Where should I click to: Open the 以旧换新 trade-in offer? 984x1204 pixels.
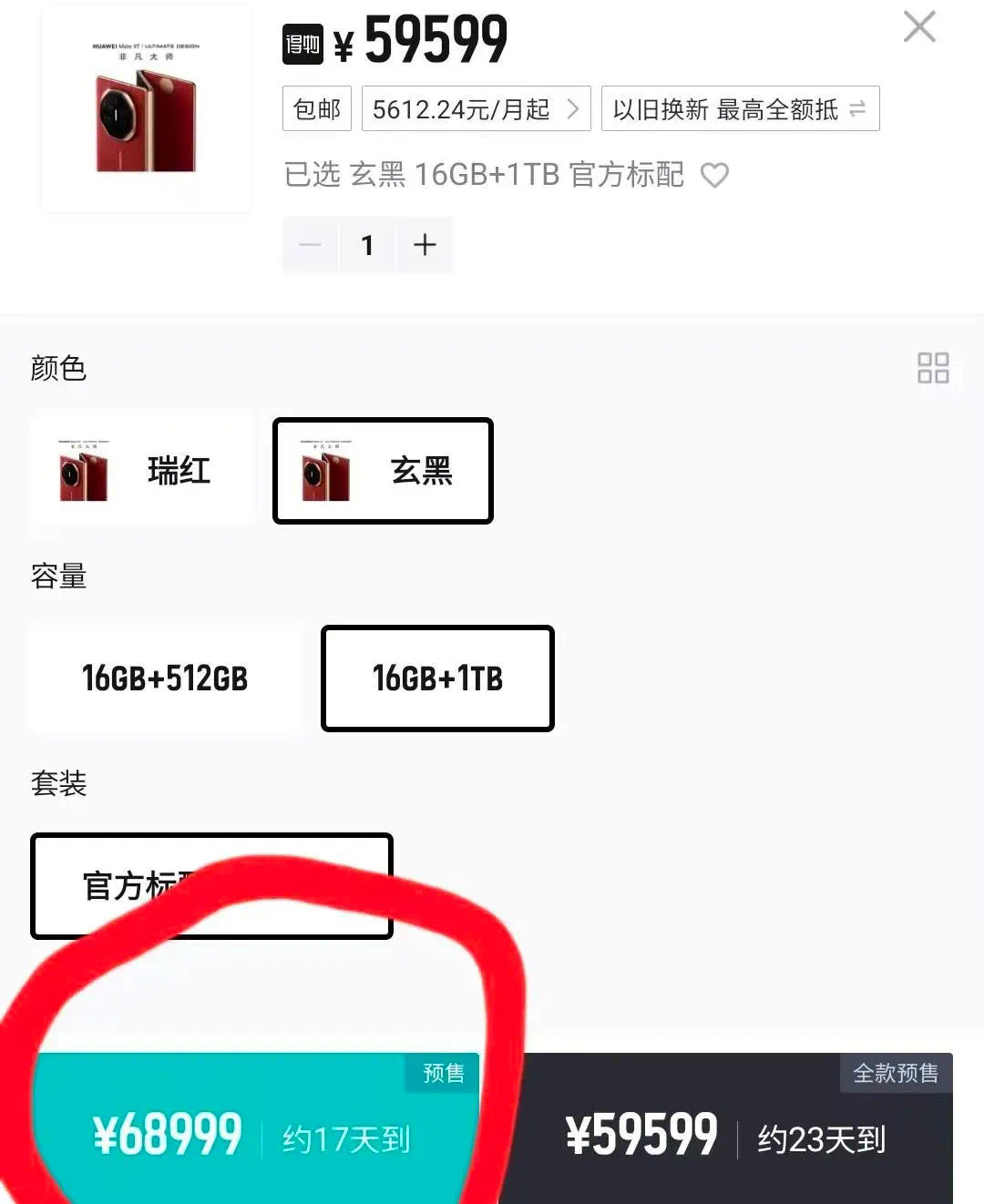(739, 109)
